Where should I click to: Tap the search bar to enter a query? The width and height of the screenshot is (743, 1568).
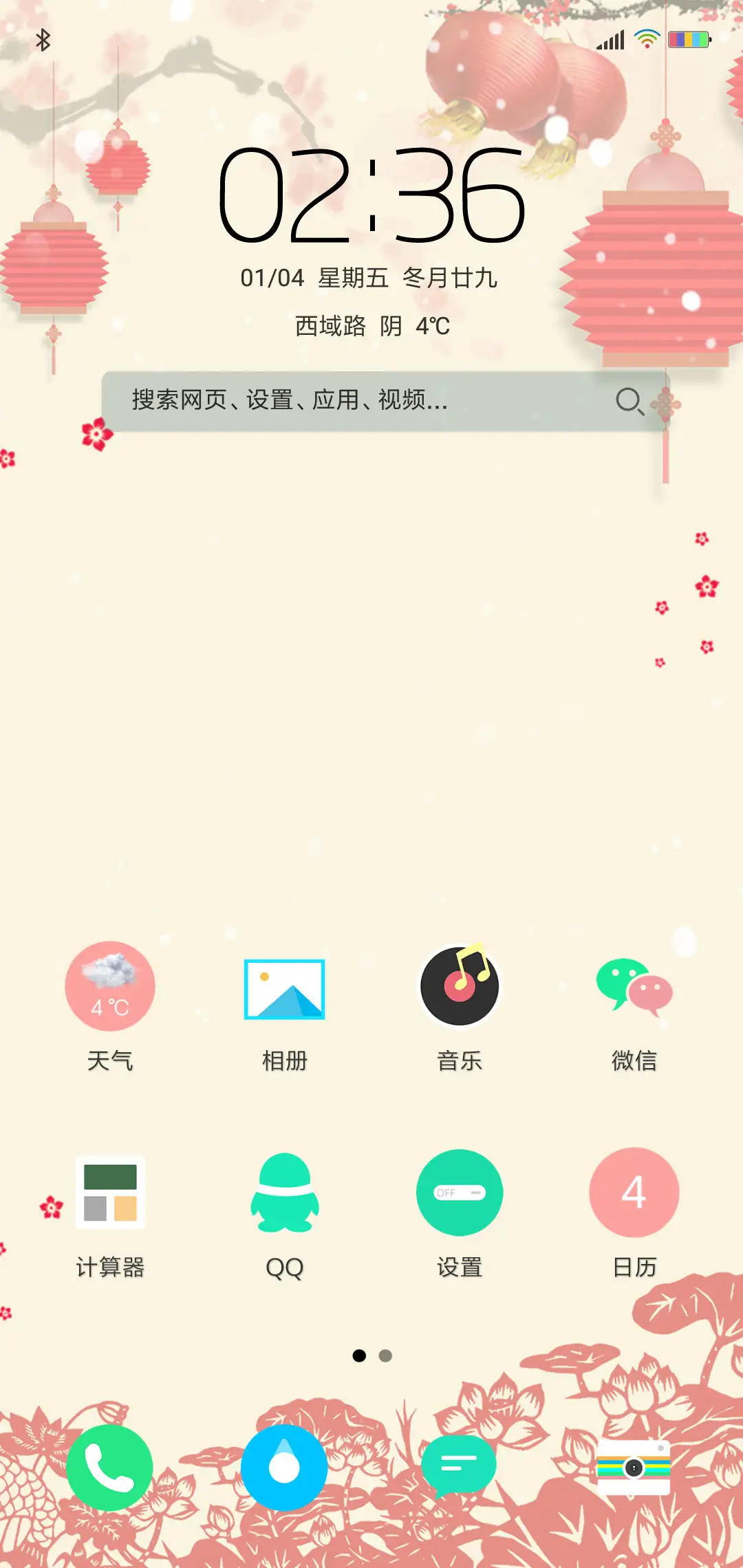pyautogui.click(x=344, y=403)
